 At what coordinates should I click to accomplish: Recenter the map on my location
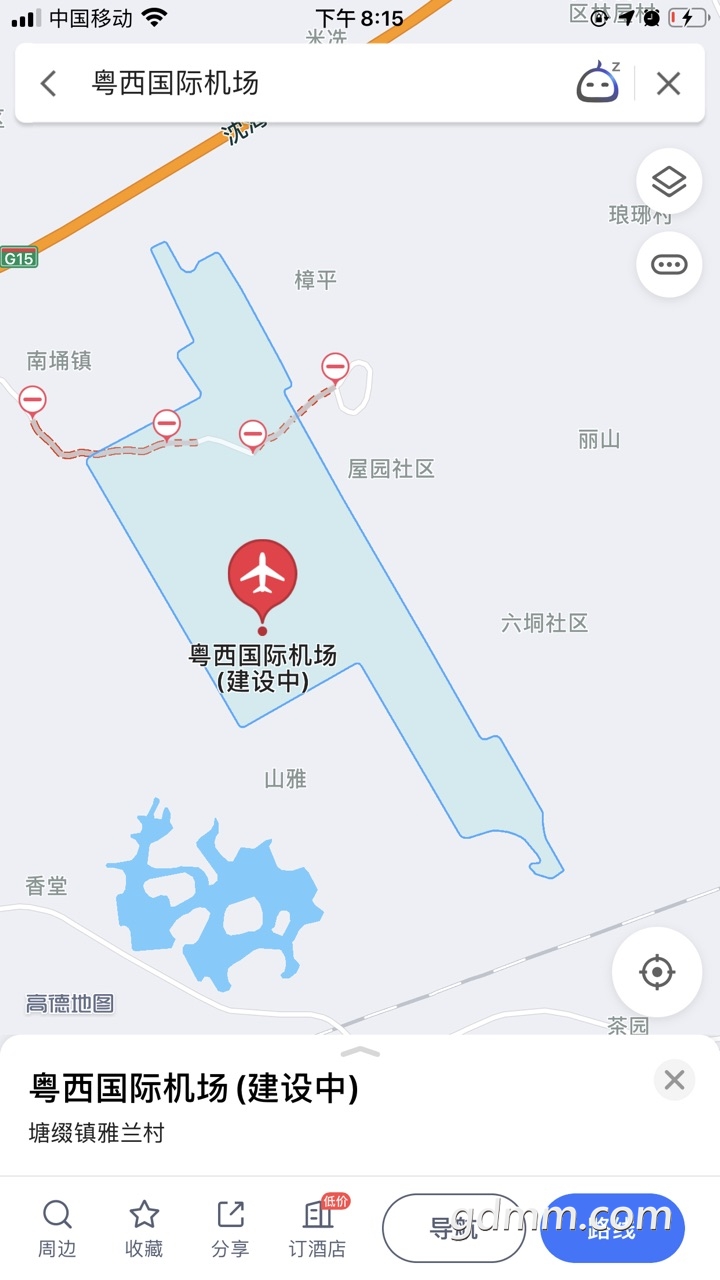(x=657, y=971)
